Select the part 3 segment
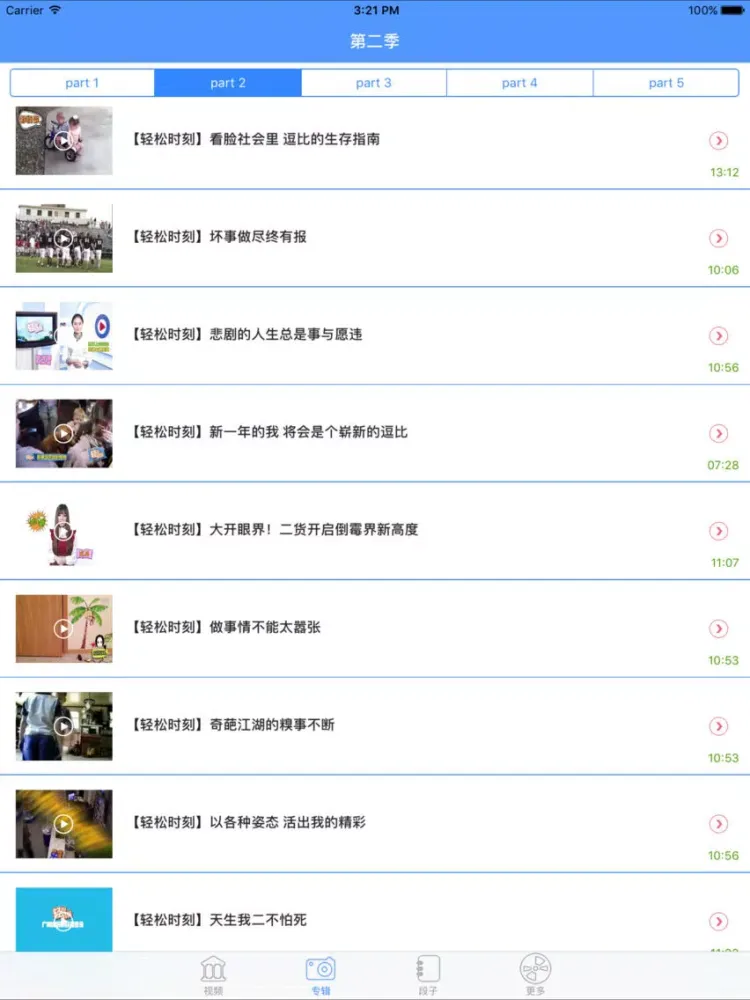Viewport: 750px width, 1000px height. coord(374,83)
